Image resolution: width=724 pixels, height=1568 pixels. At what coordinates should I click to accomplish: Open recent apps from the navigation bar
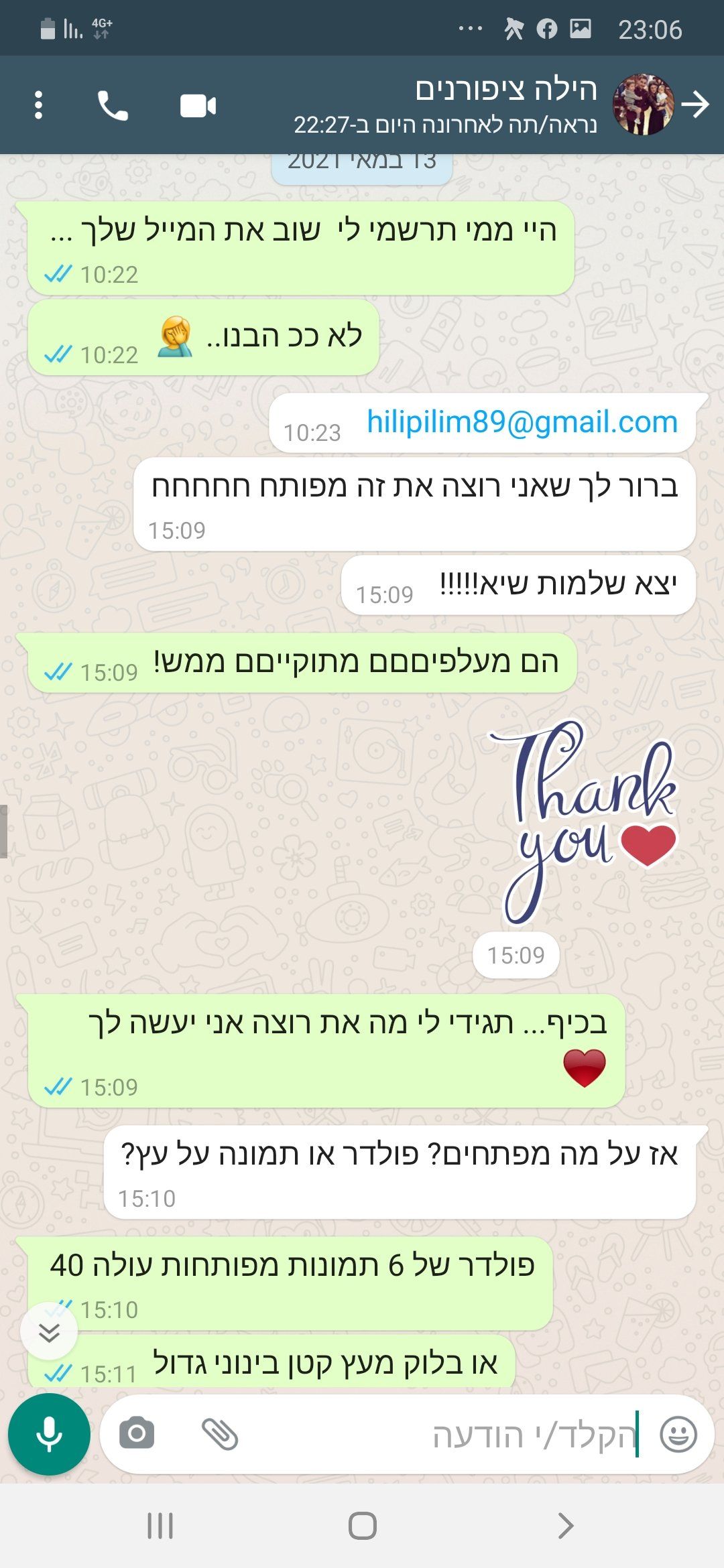(160, 1526)
